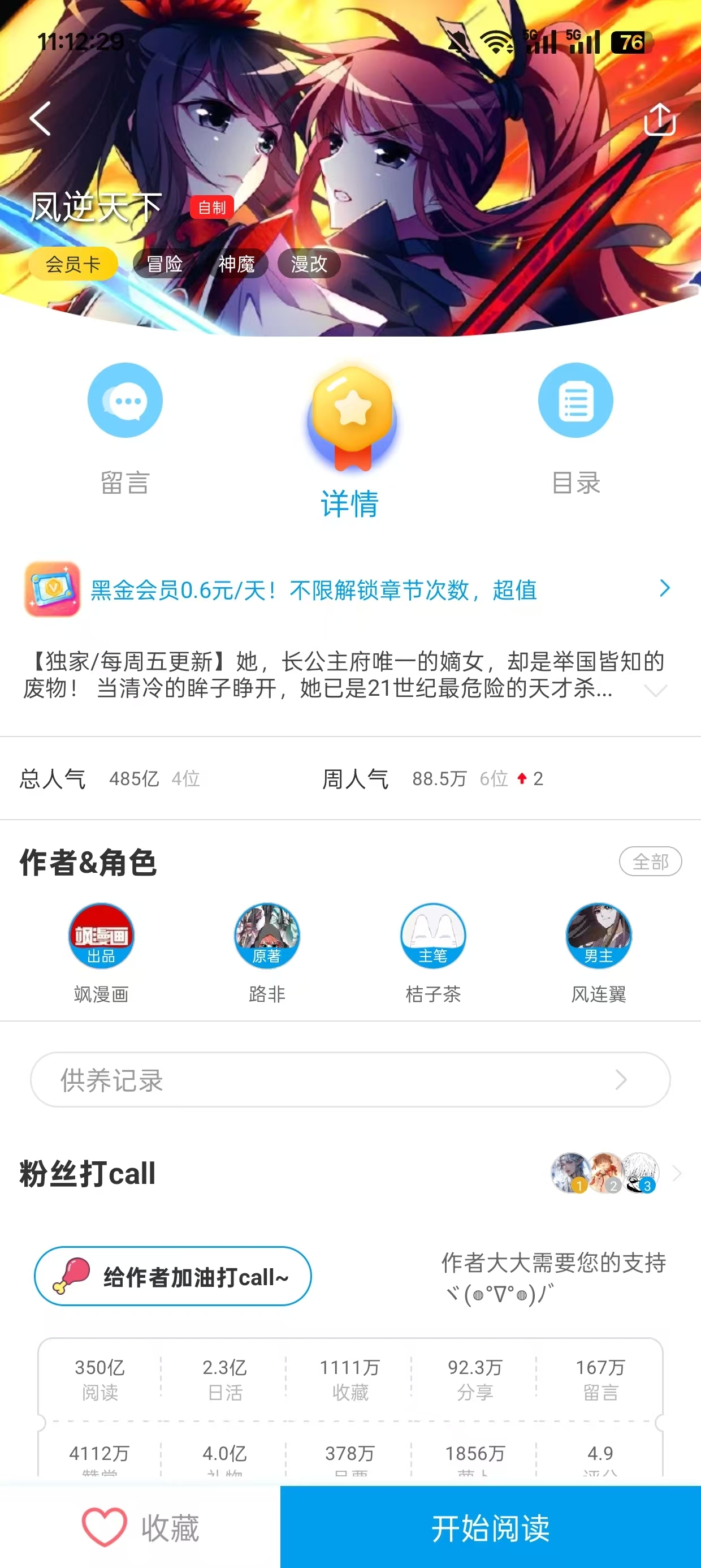Open the 目录 chapter list icon

(x=575, y=402)
